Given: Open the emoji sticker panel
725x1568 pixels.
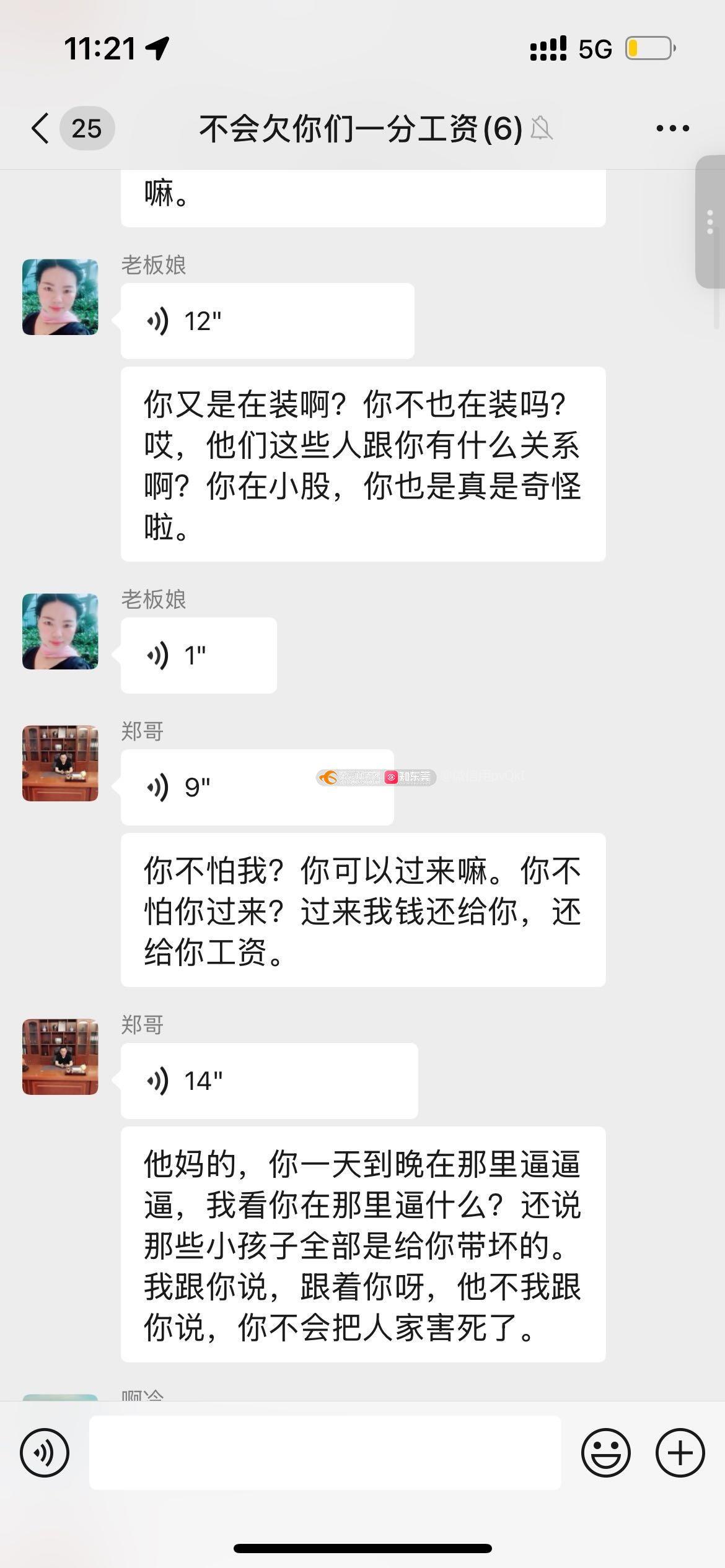Looking at the screenshot, I should (x=606, y=1453).
